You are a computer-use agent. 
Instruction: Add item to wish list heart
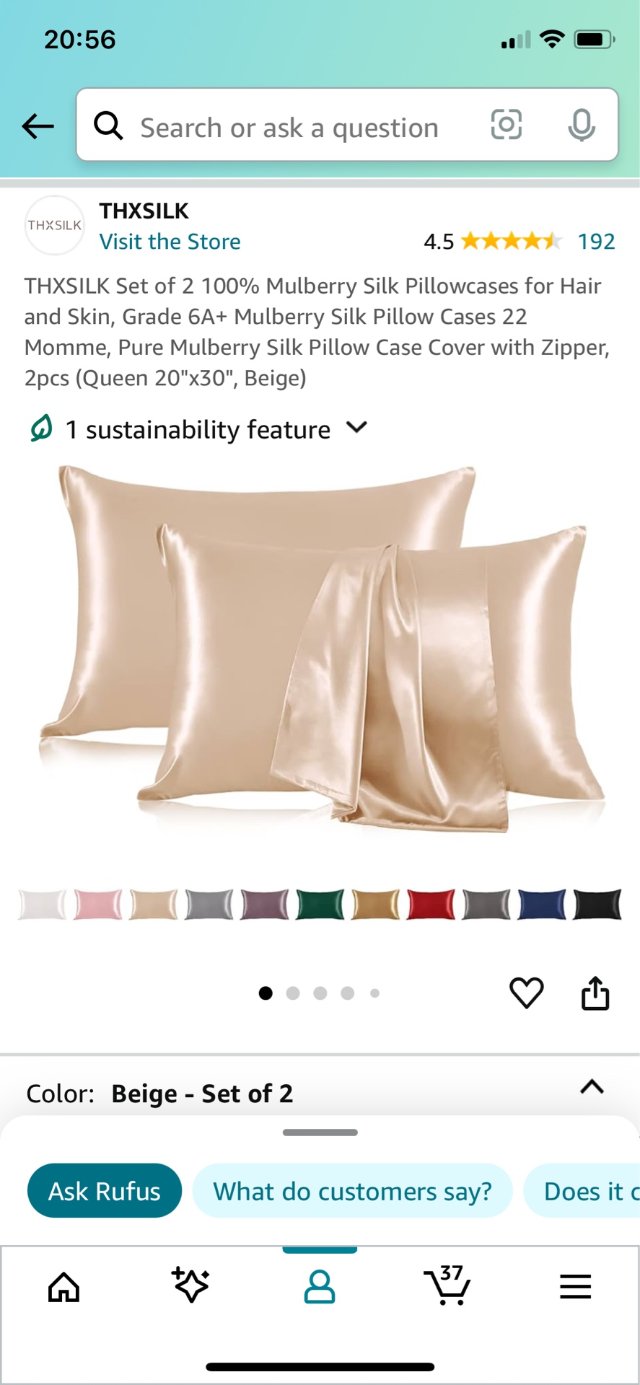[526, 993]
